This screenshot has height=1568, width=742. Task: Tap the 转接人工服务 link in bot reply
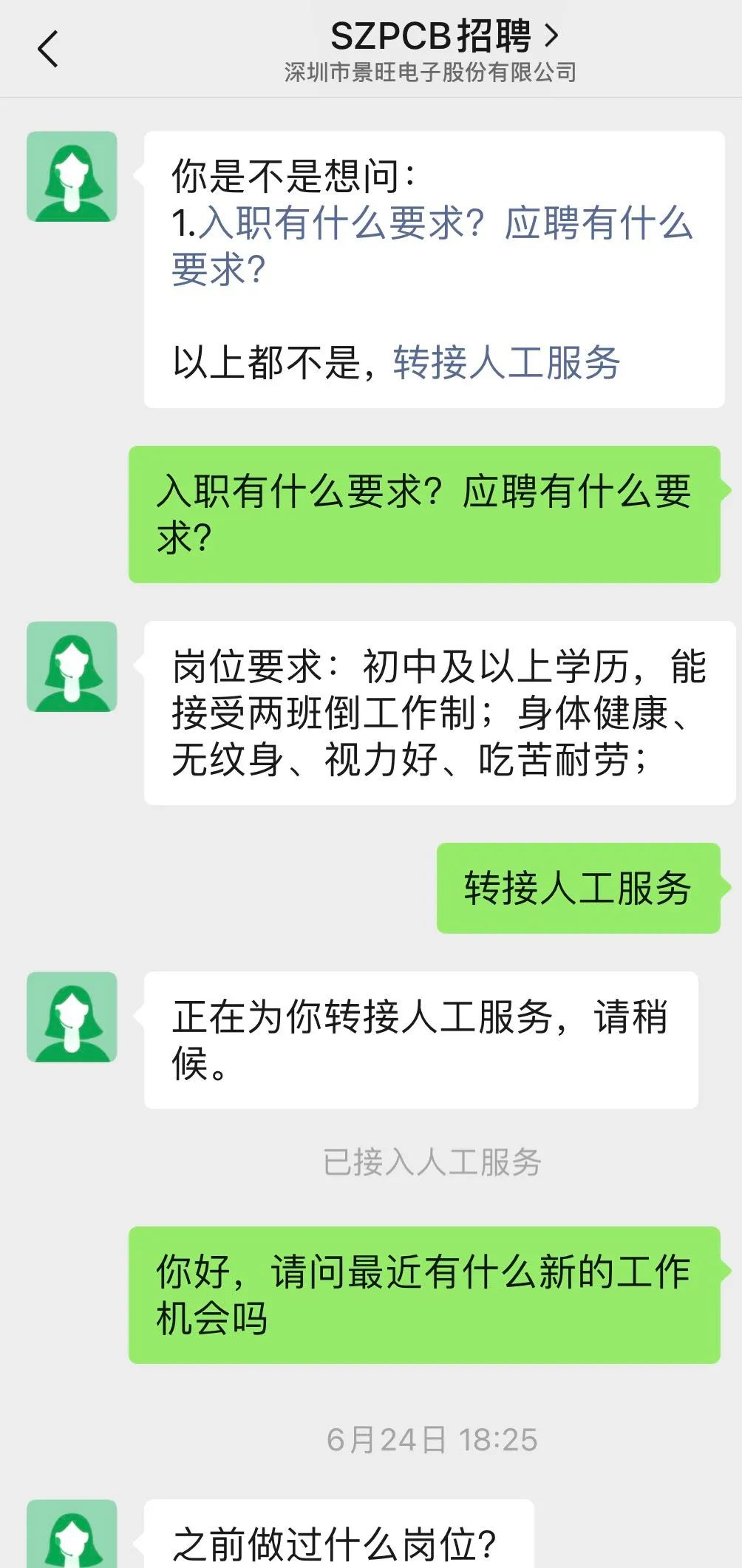click(x=506, y=363)
